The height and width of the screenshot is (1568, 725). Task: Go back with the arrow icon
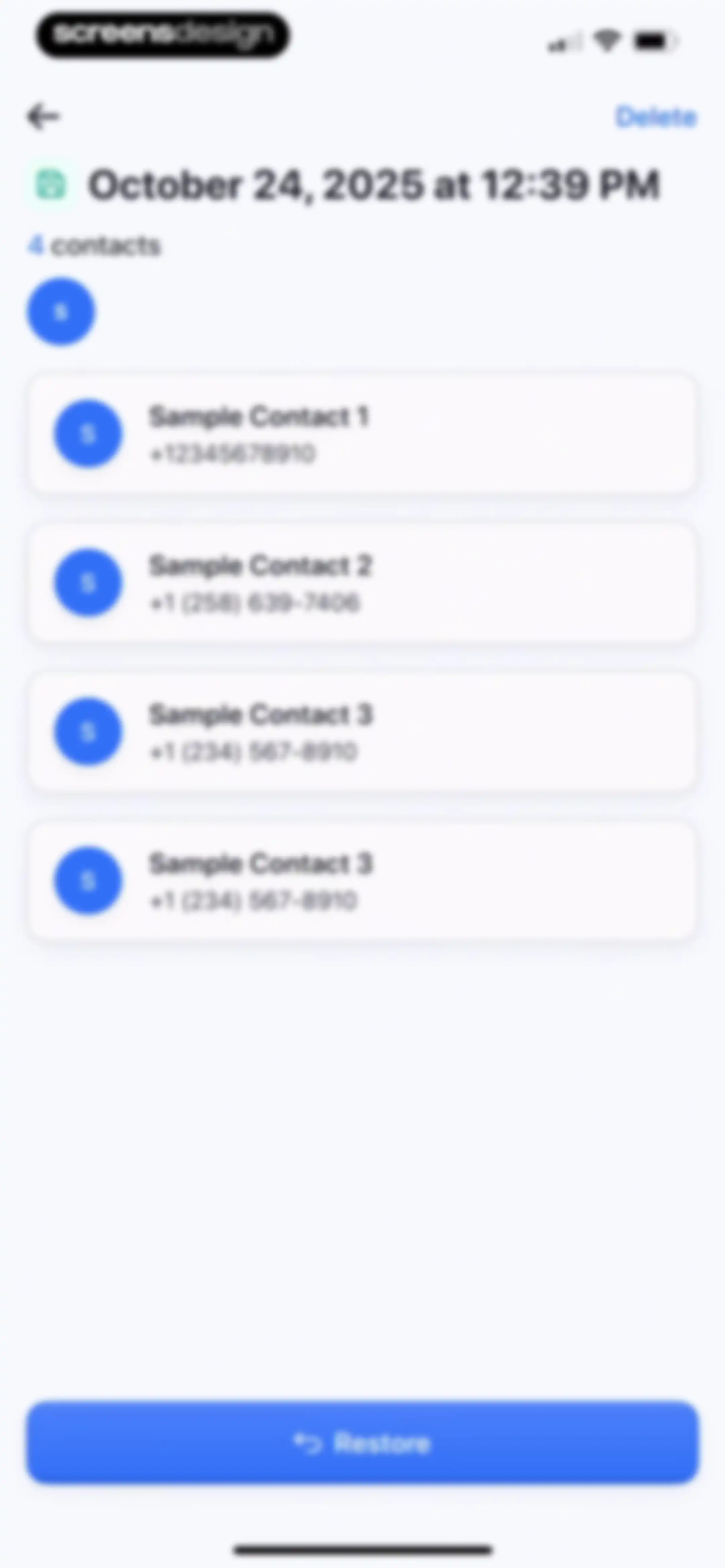(x=43, y=116)
